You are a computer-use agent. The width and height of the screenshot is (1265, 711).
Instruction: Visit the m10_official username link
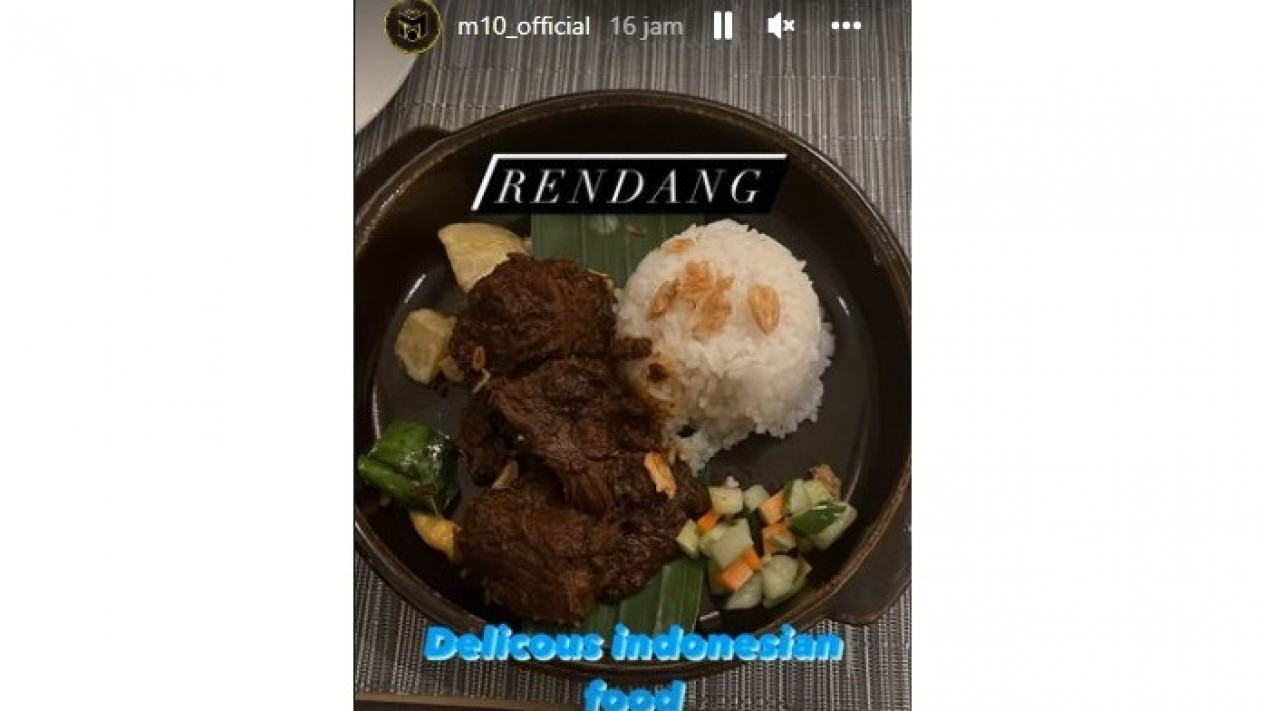pos(523,27)
